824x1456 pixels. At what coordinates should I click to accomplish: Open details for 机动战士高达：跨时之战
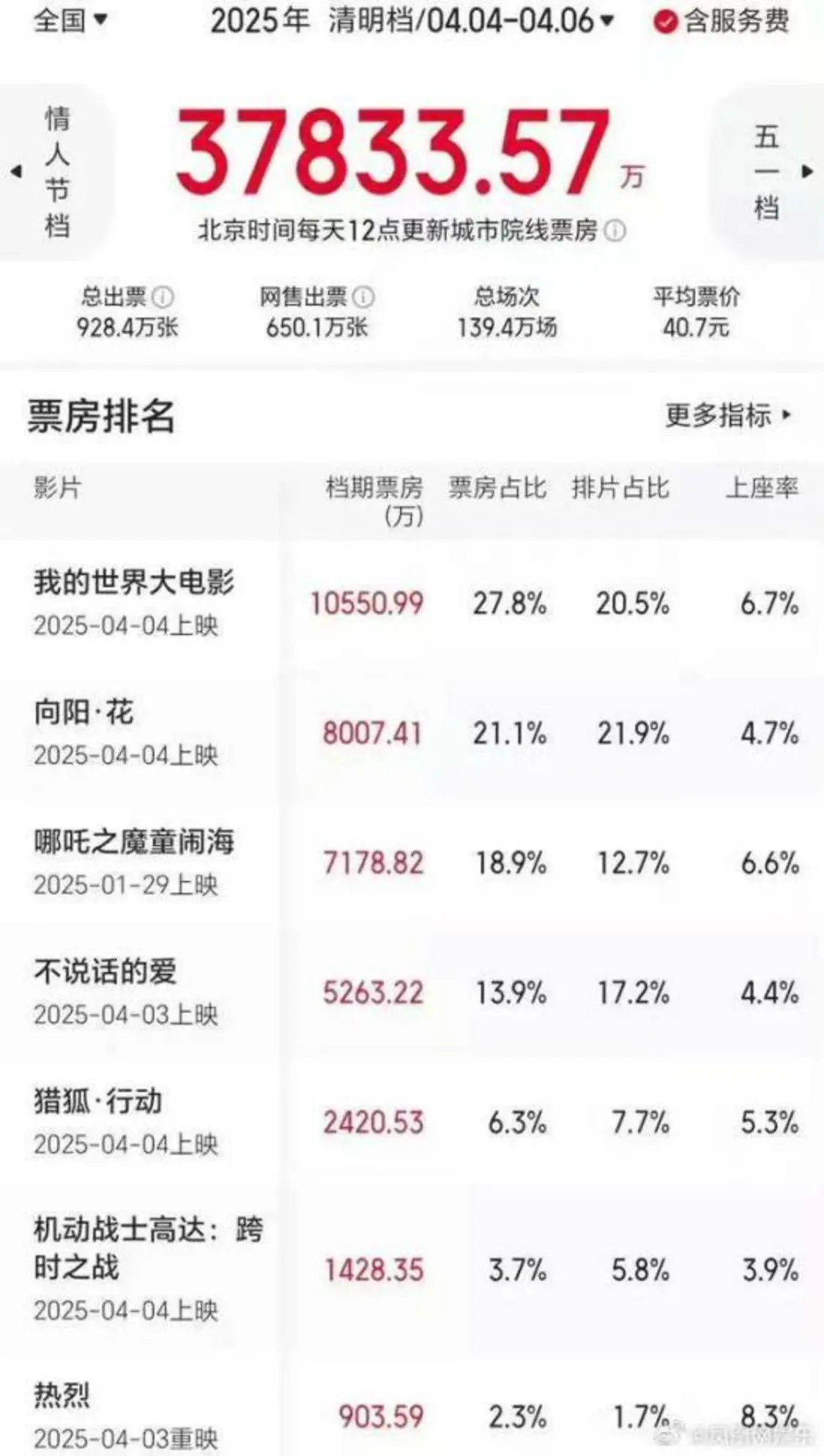[x=412, y=1270]
